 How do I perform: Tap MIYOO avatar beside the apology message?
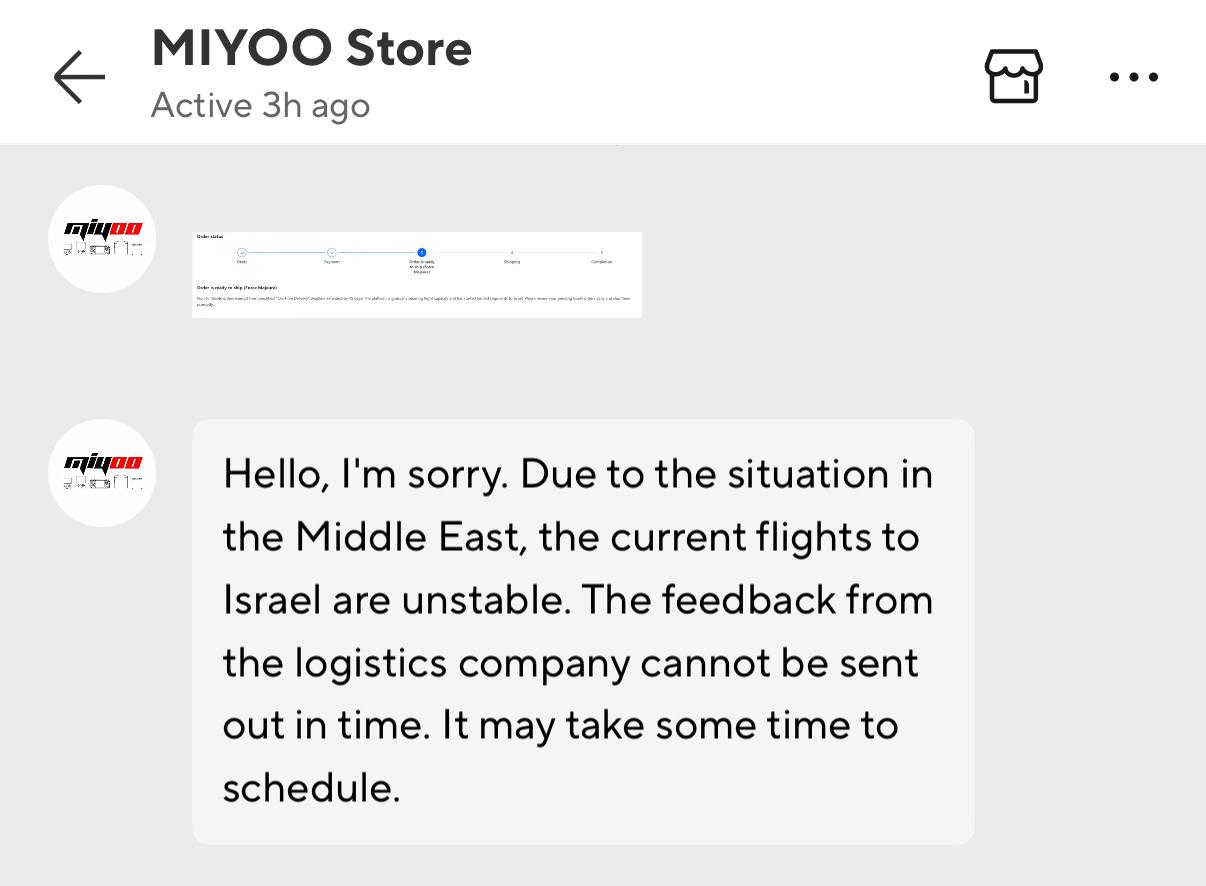pos(102,473)
